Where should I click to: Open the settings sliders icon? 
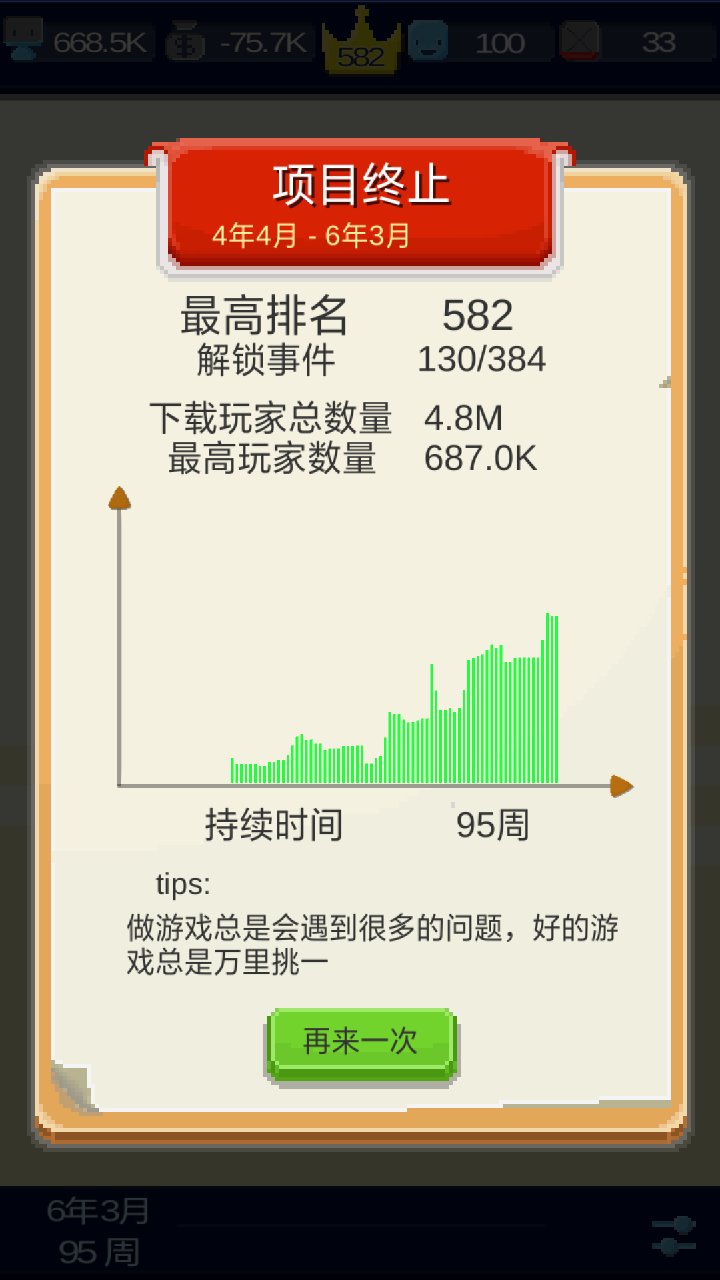673,1235
